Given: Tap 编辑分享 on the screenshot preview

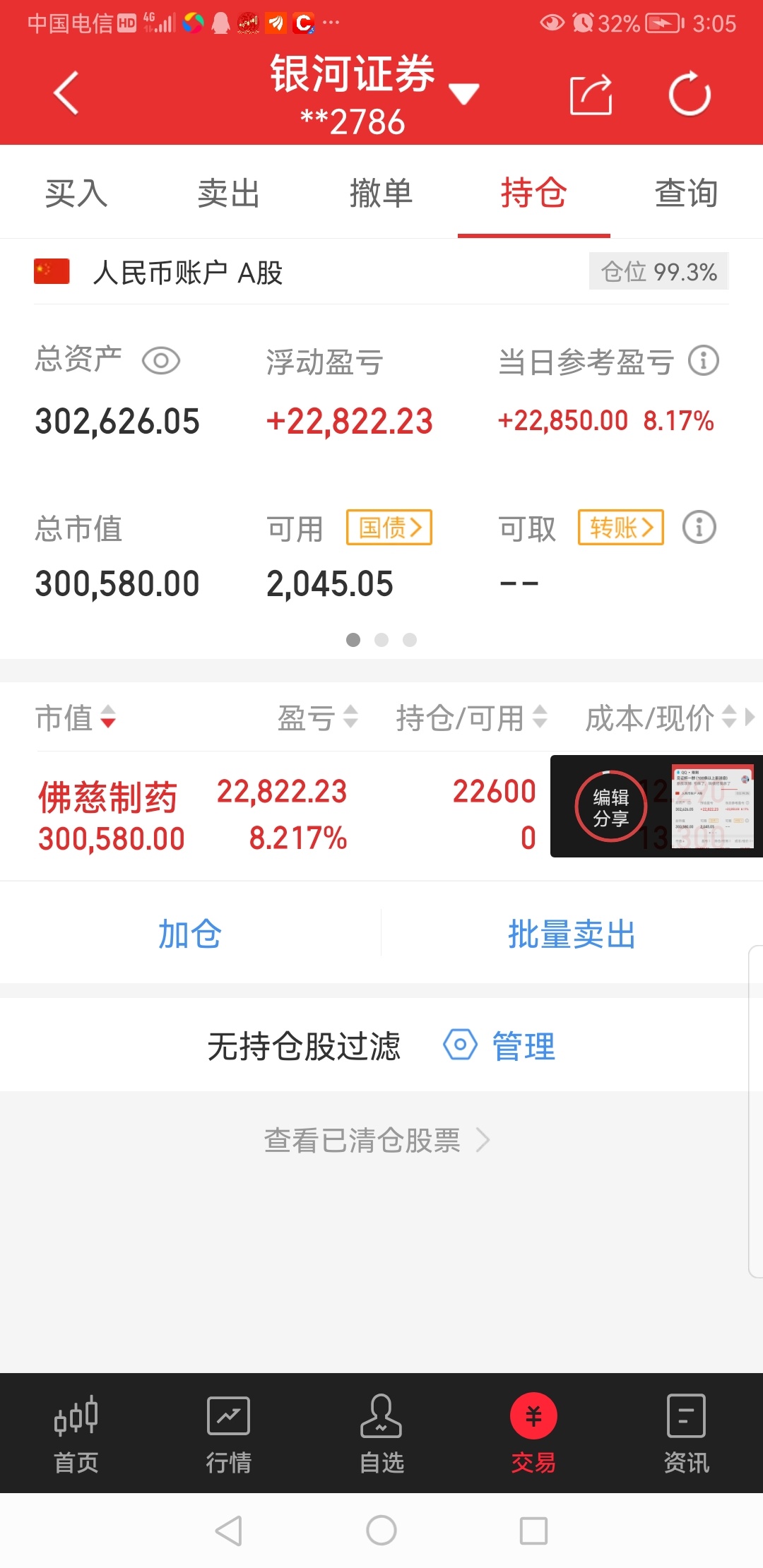Looking at the screenshot, I should [x=611, y=807].
